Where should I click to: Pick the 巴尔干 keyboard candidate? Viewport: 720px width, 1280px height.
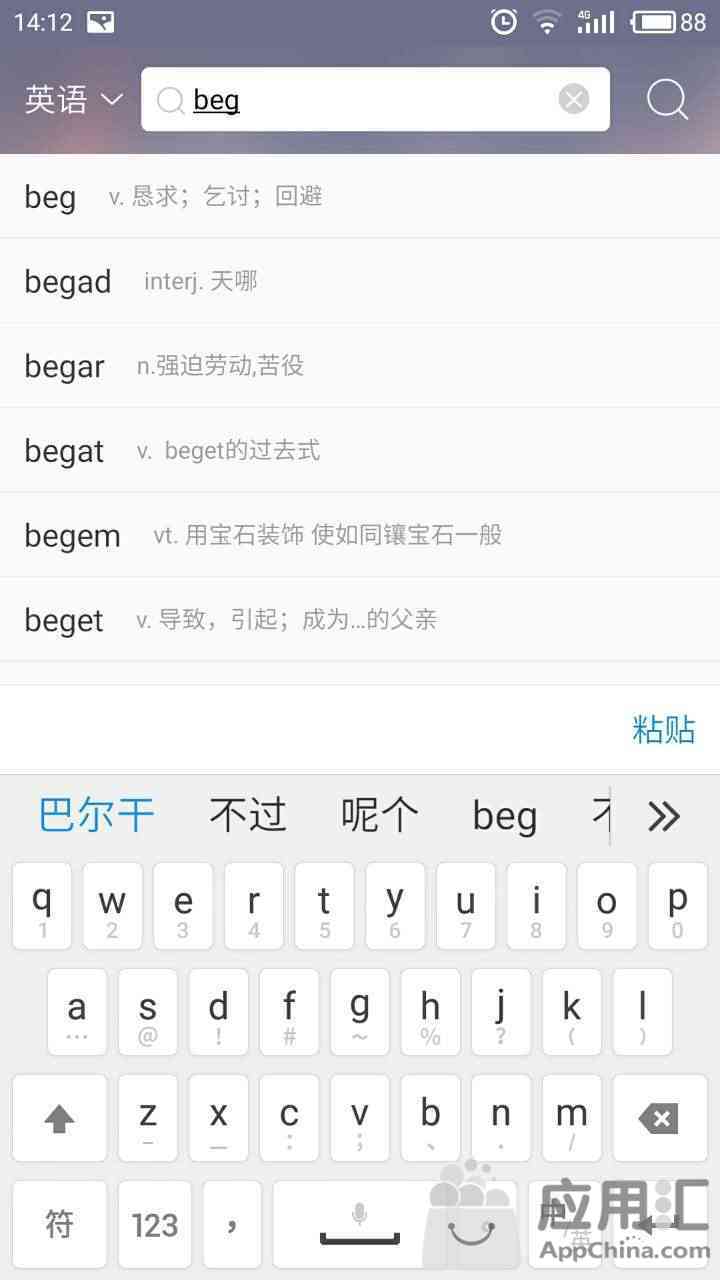97,816
